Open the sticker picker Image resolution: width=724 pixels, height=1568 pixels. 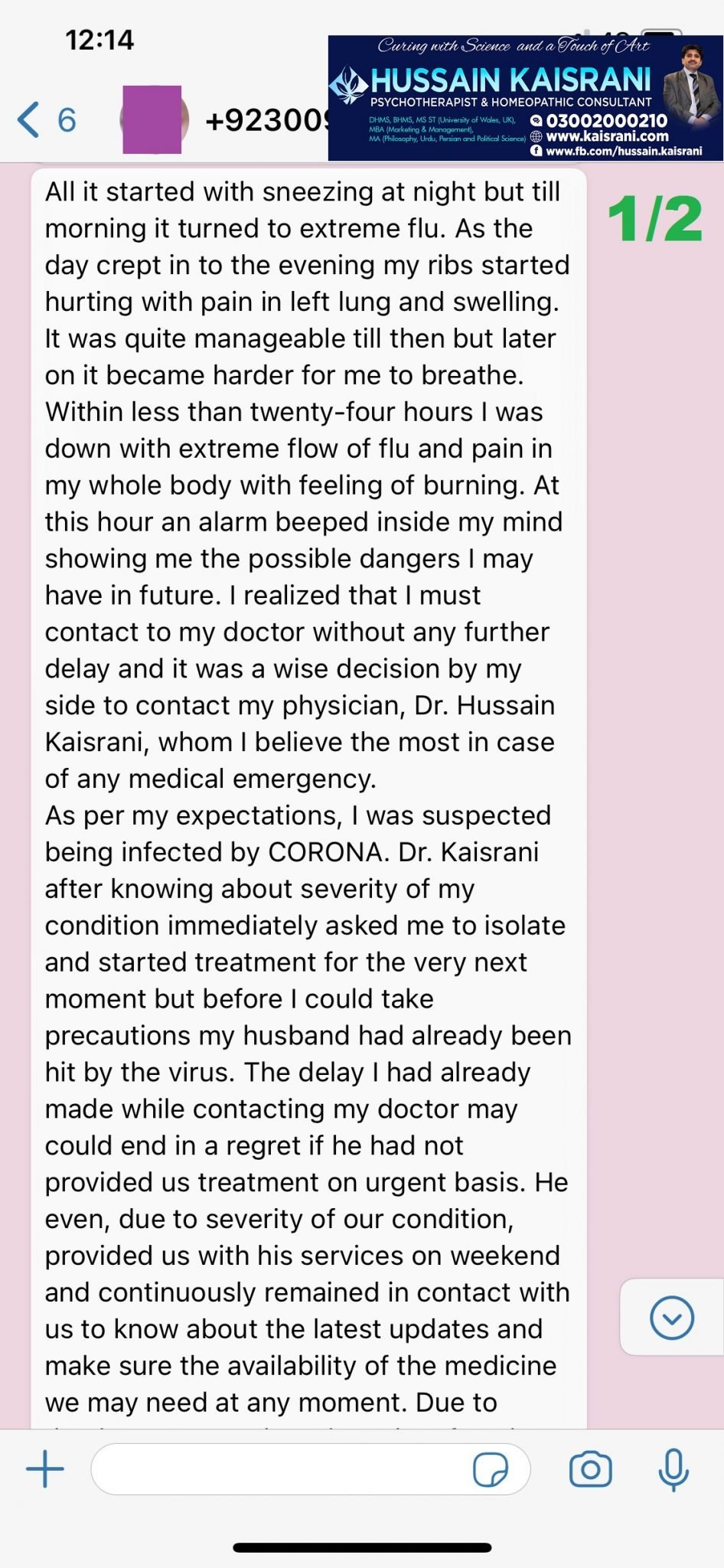pyautogui.click(x=491, y=1469)
